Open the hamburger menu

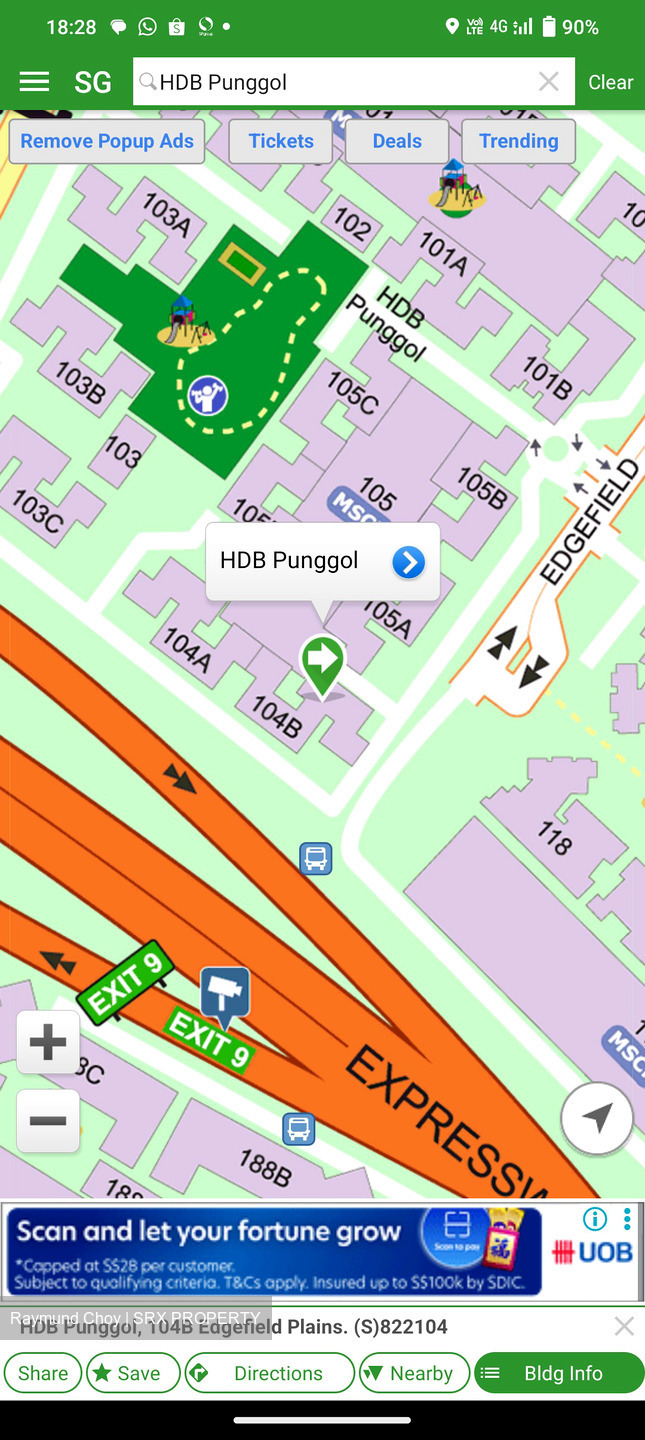point(34,82)
